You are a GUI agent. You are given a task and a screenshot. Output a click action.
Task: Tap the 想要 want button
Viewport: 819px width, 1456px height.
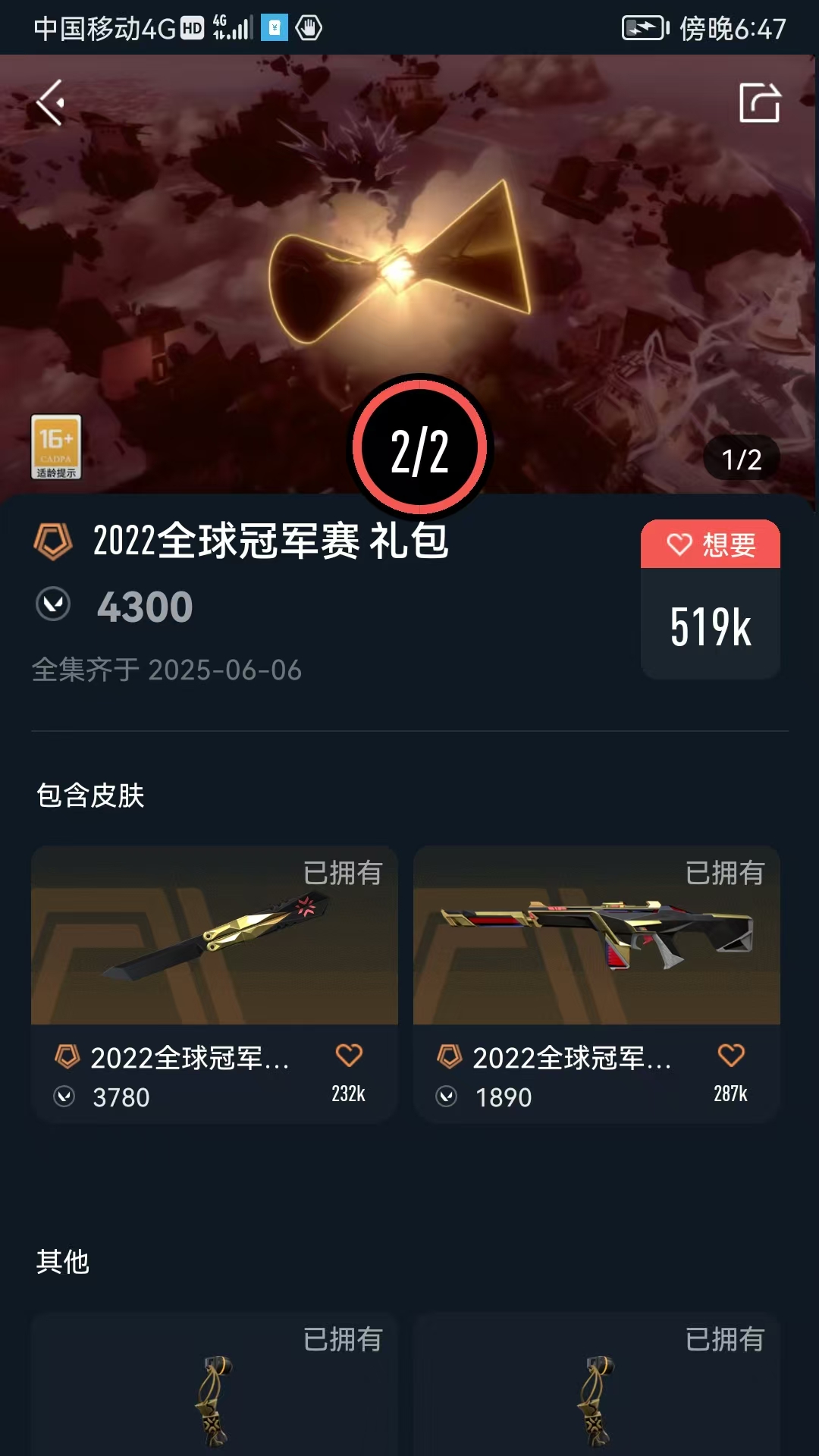[711, 544]
